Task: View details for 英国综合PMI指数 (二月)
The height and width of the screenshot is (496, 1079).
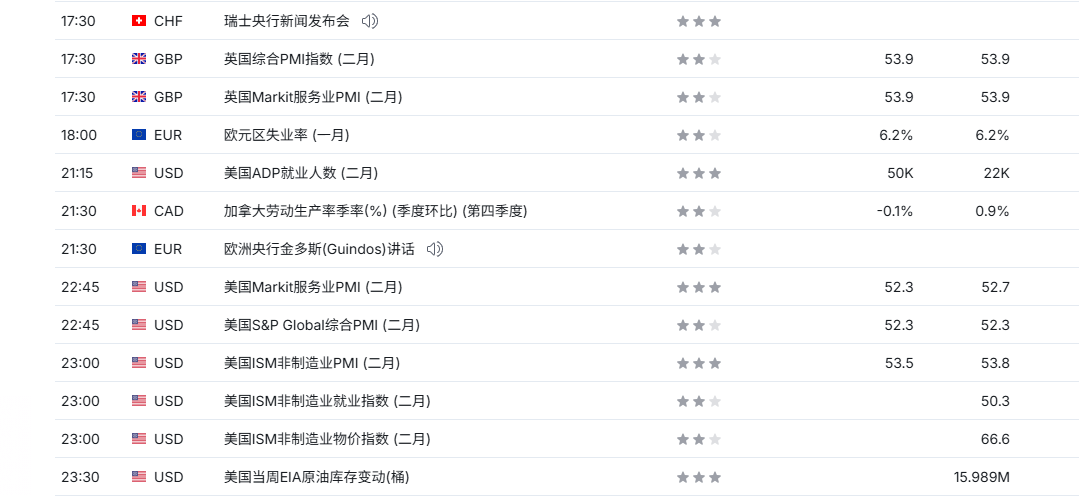Action: pyautogui.click(x=299, y=59)
